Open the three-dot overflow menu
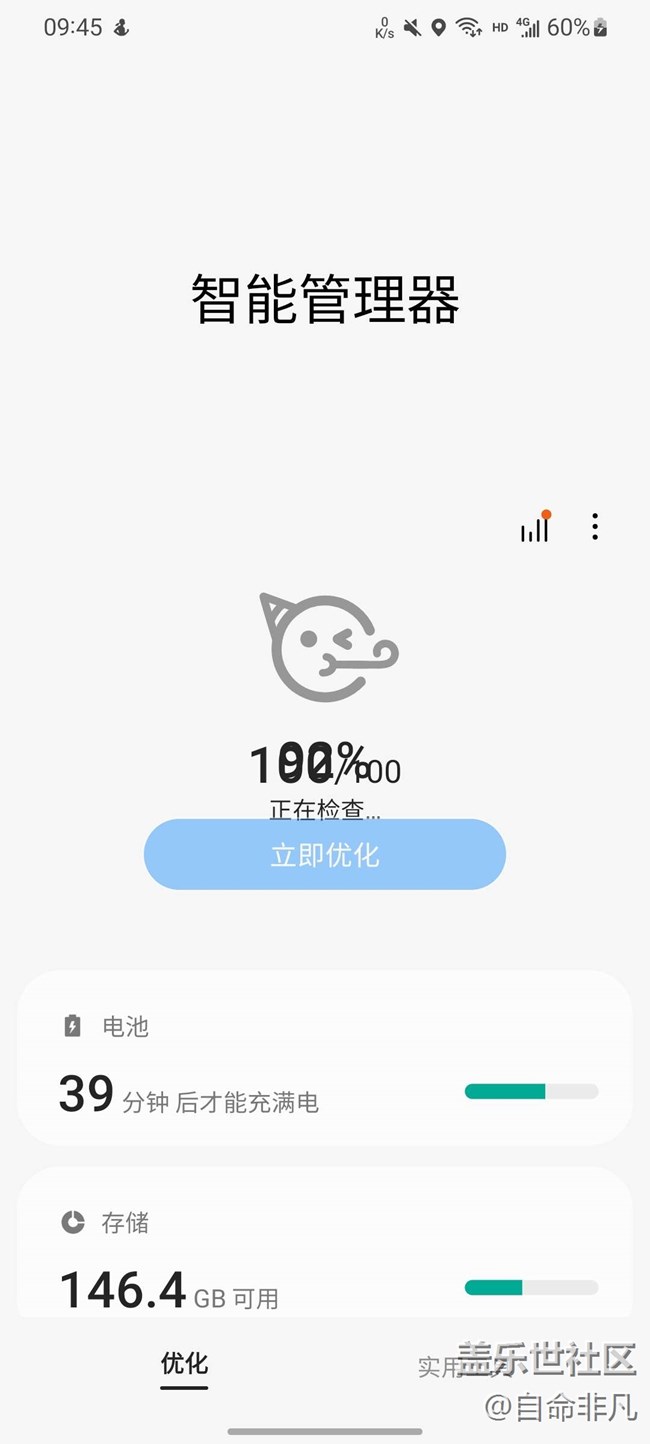Viewport: 650px width, 1444px height. click(x=595, y=527)
